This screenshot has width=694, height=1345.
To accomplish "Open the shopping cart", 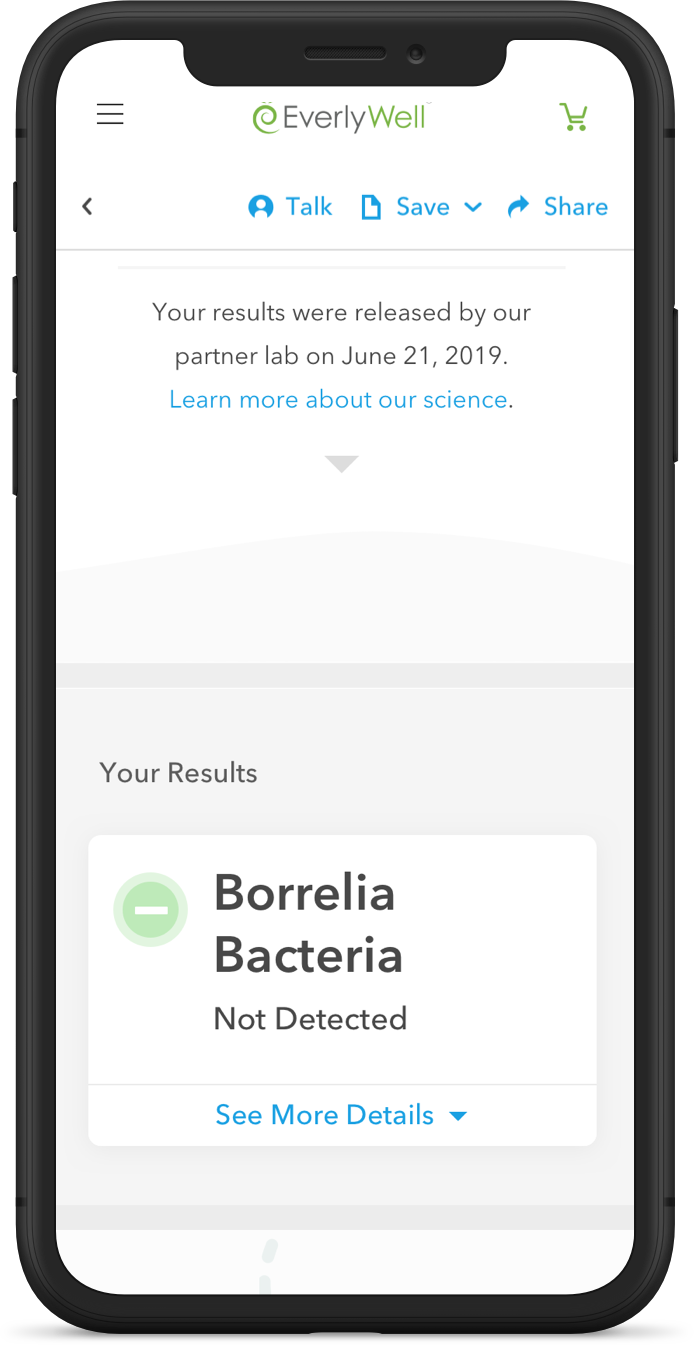I will 574,117.
